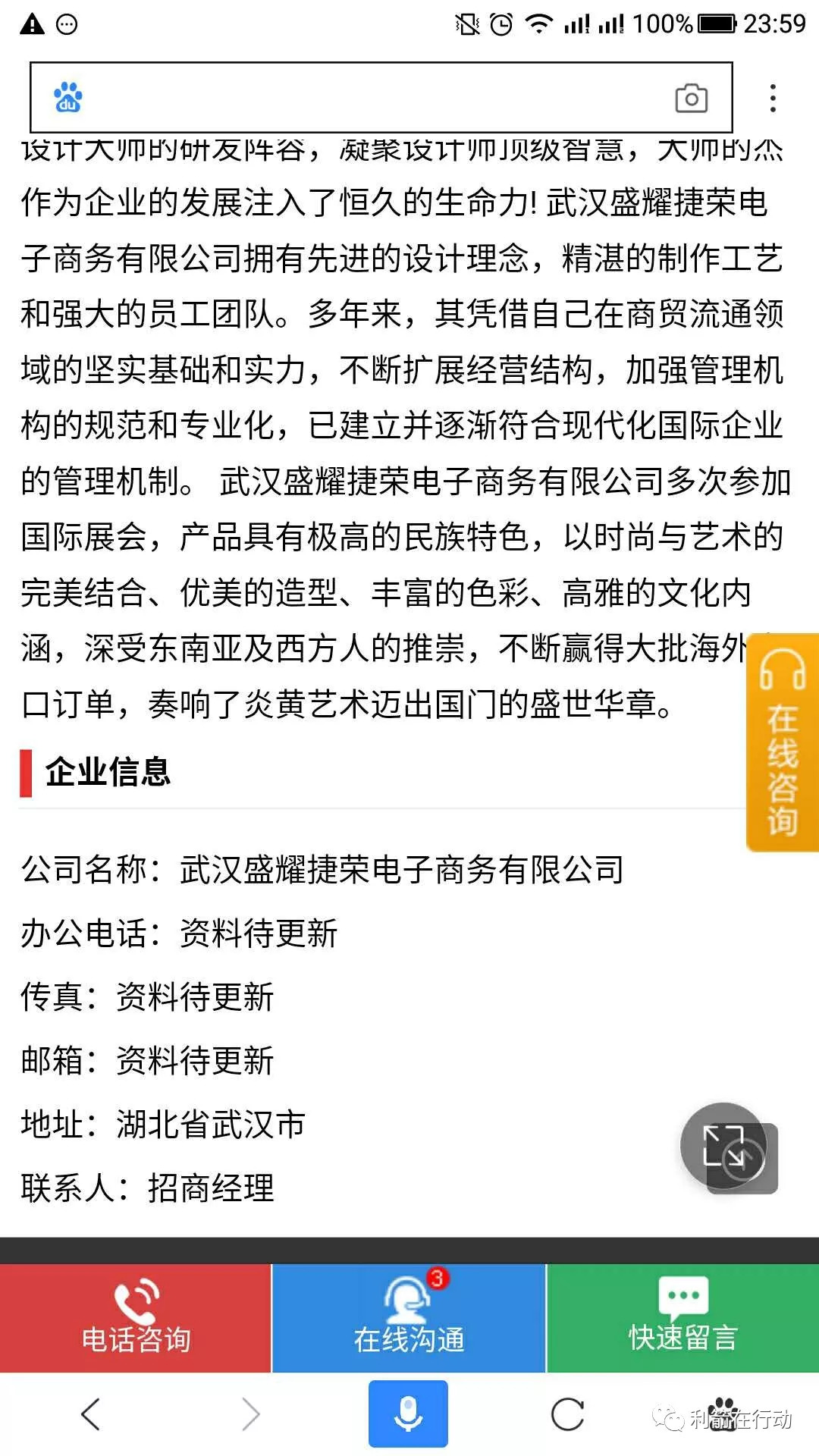Call via 电话咨询 button
Image resolution: width=819 pixels, height=1456 pixels.
tap(136, 1318)
